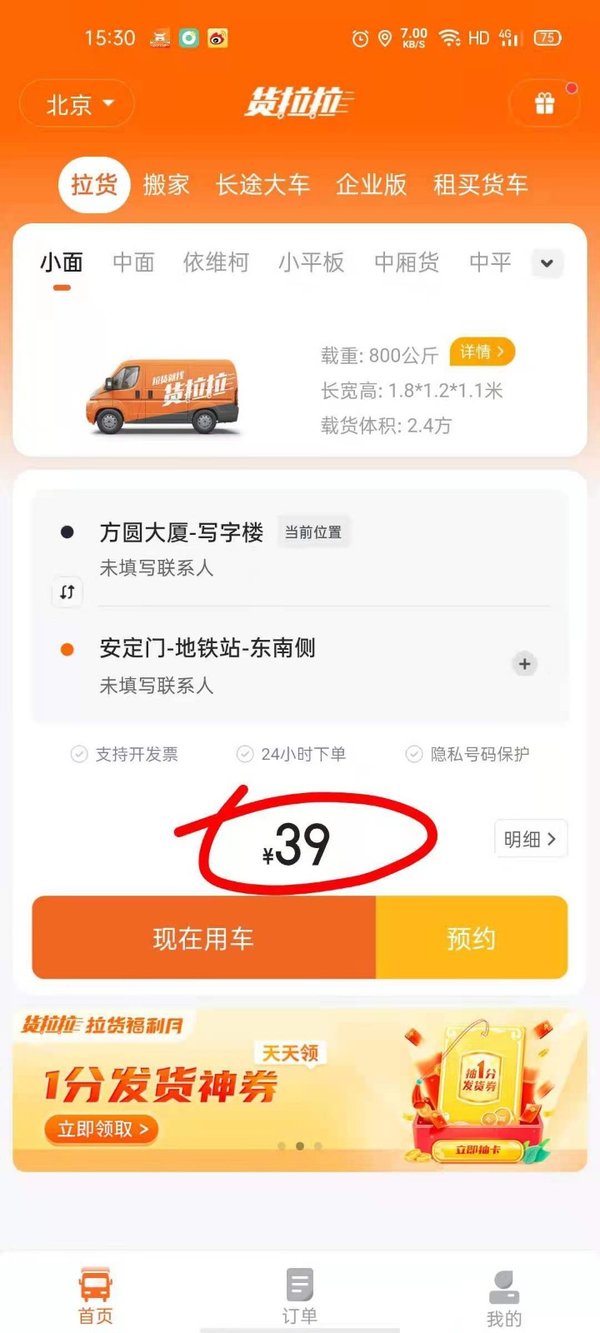Pick the 小平板 vehicle type
Screen dimensions: 600x1333
pos(311,263)
